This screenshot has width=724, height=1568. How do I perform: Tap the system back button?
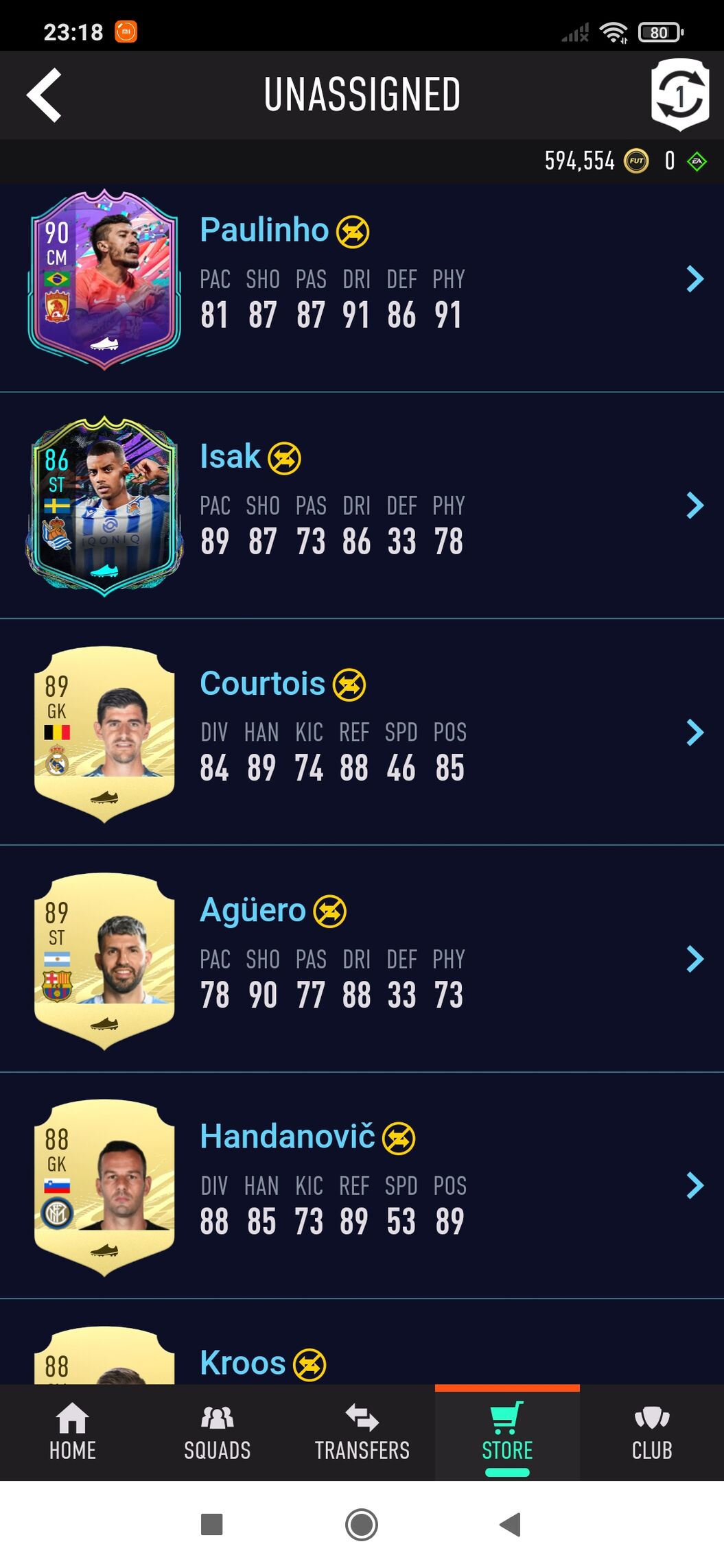(510, 1524)
